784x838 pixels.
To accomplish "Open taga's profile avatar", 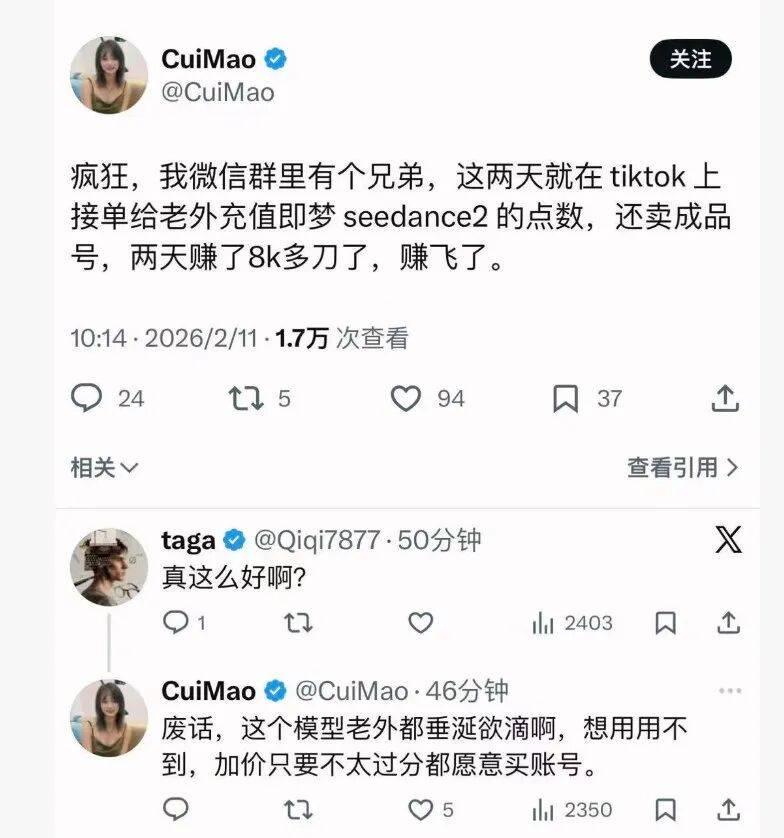I will click(x=109, y=566).
